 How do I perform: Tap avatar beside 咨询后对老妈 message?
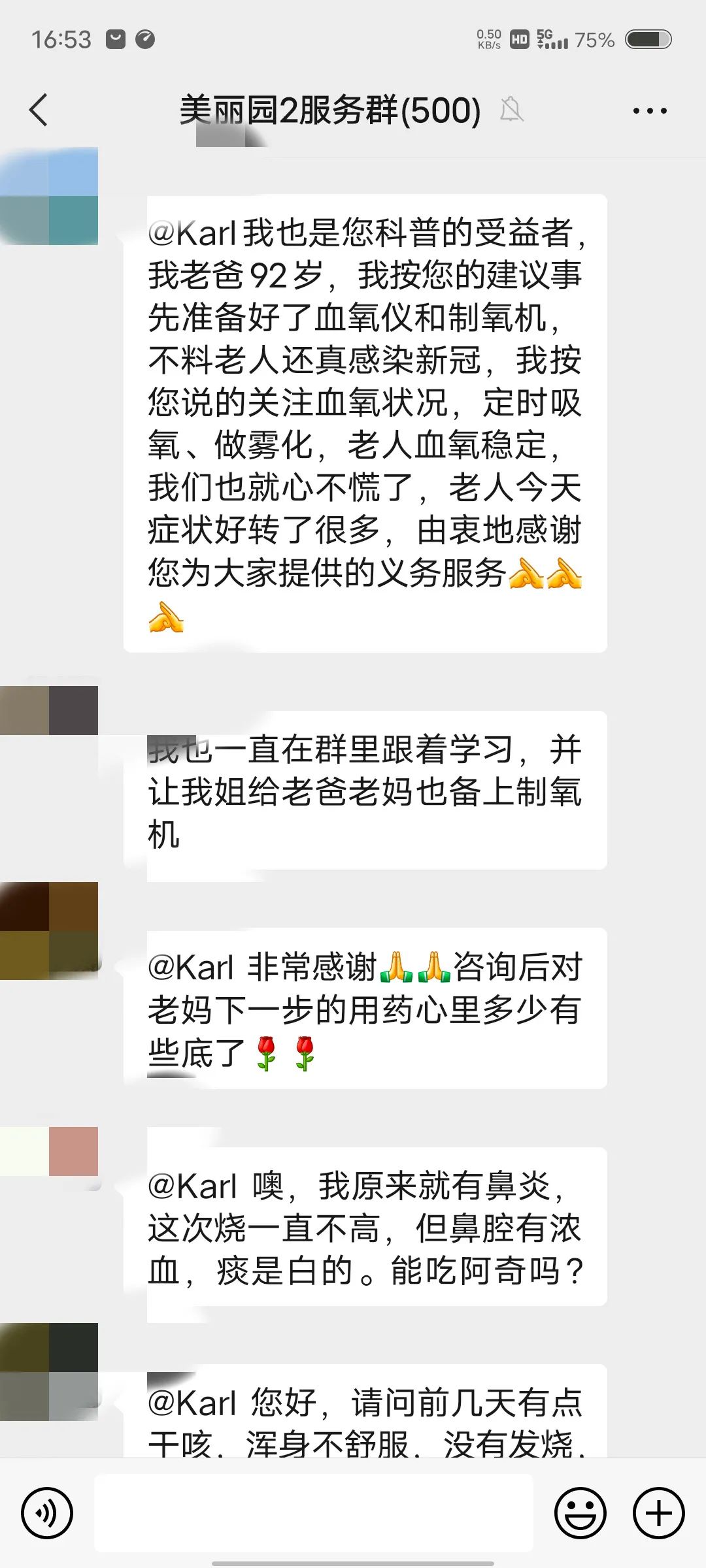(49, 930)
